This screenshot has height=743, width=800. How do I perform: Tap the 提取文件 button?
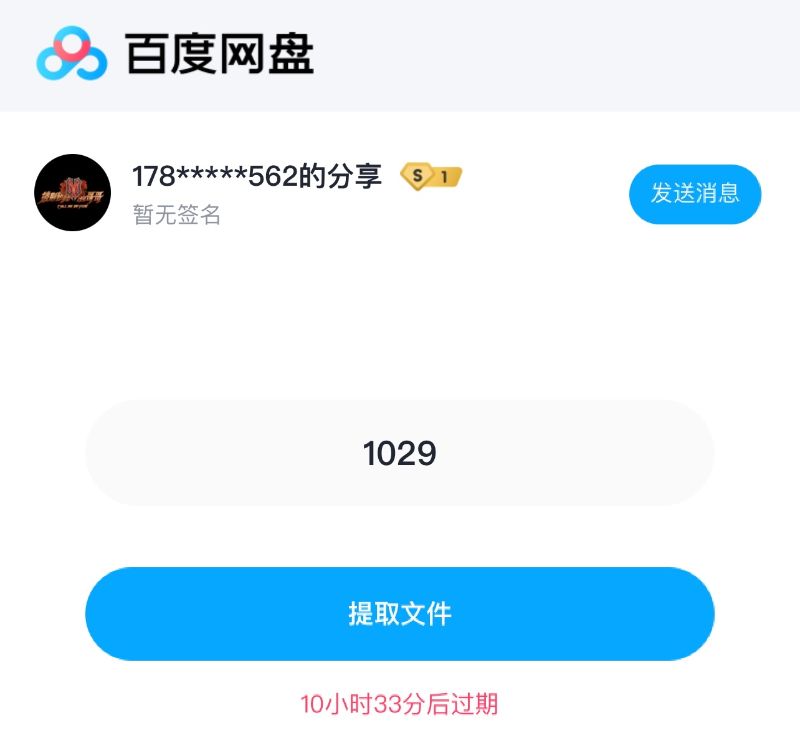point(400,614)
